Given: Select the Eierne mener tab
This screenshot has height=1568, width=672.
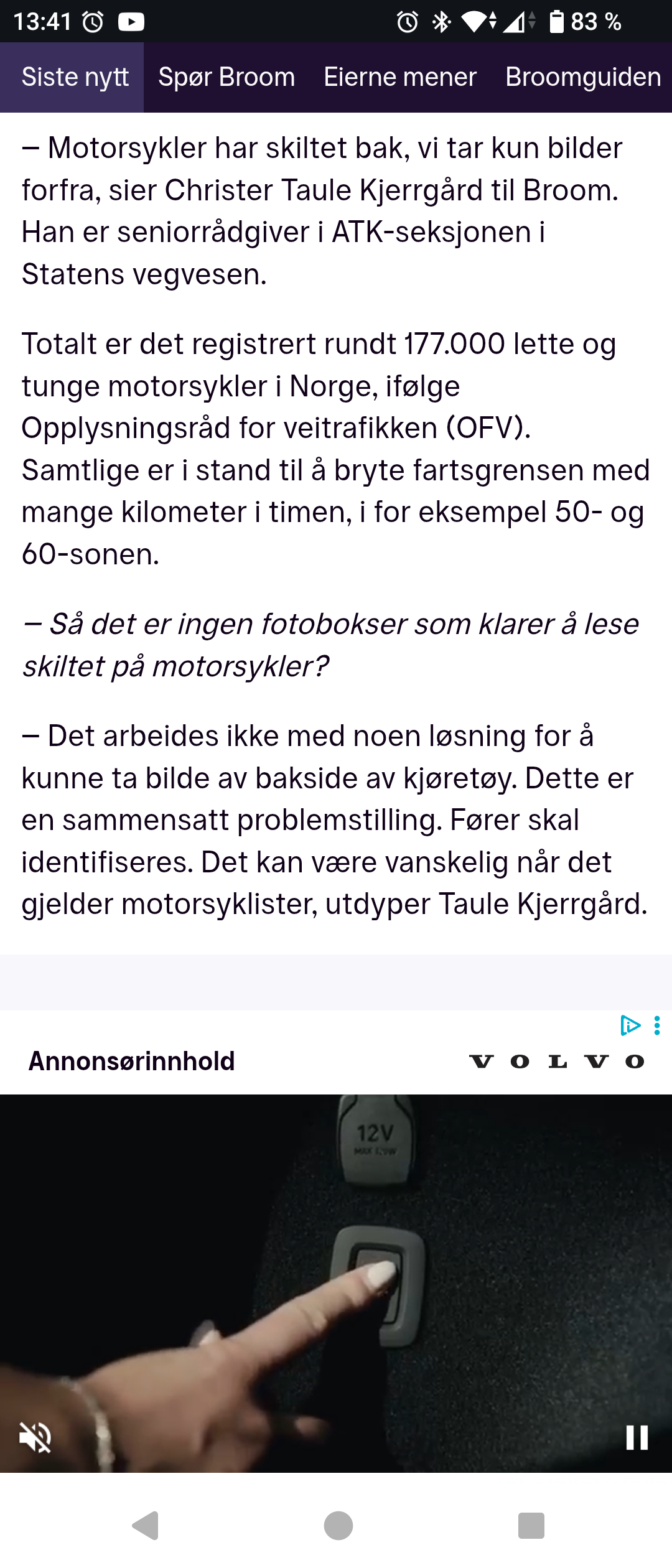Looking at the screenshot, I should 399,77.
